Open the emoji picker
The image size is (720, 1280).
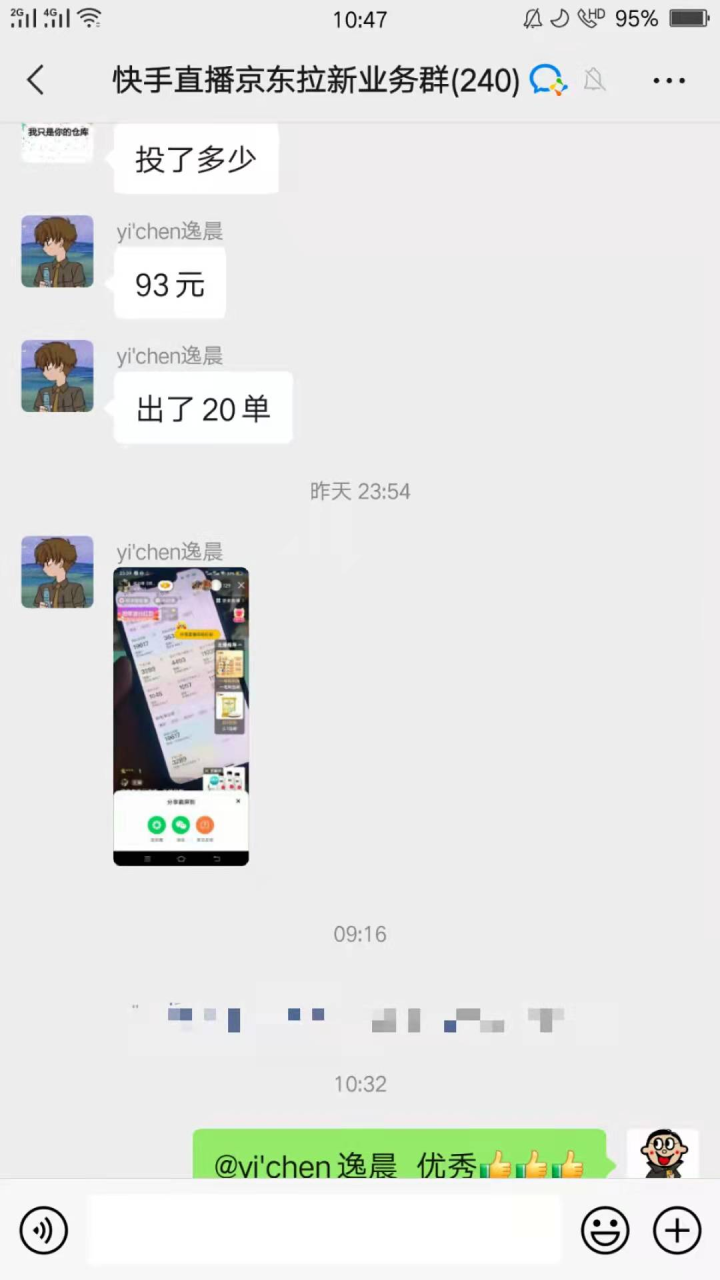(x=605, y=1230)
